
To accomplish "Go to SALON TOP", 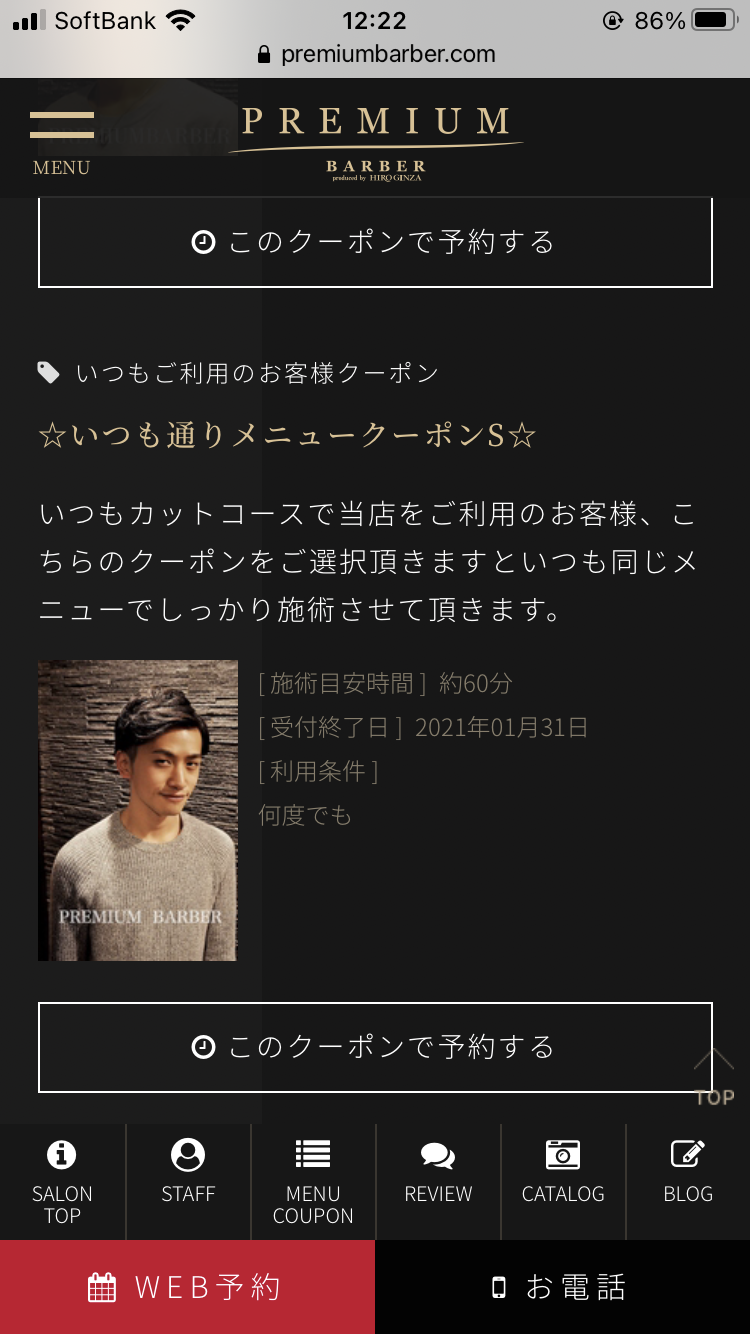I will coord(62,1182).
